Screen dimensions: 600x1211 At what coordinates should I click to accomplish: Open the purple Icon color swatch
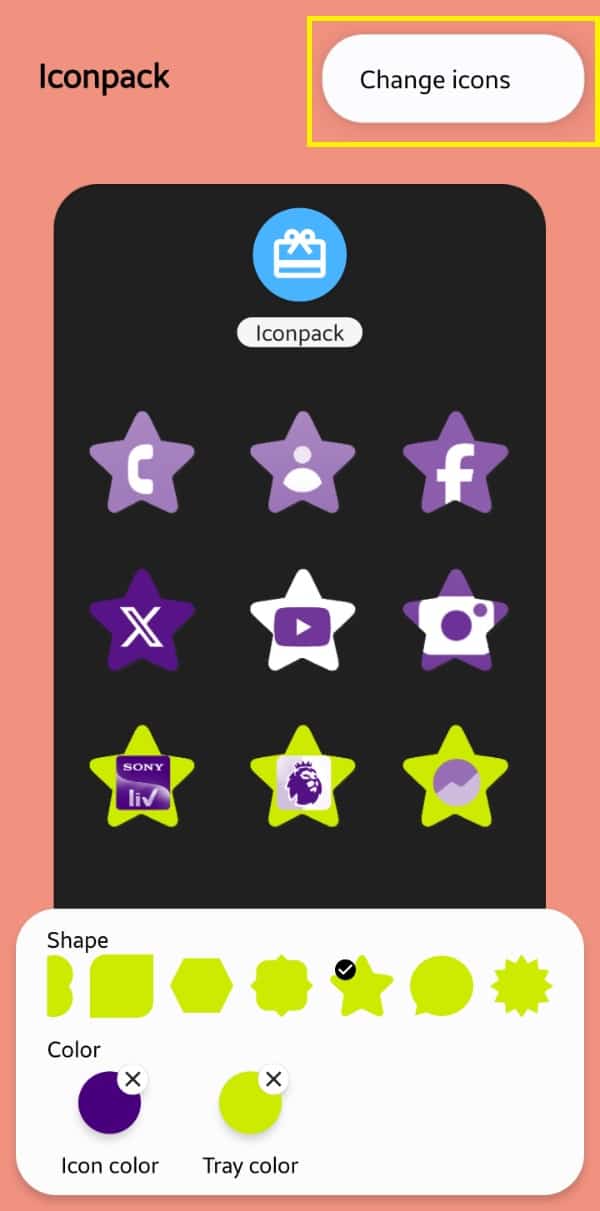tap(109, 1102)
